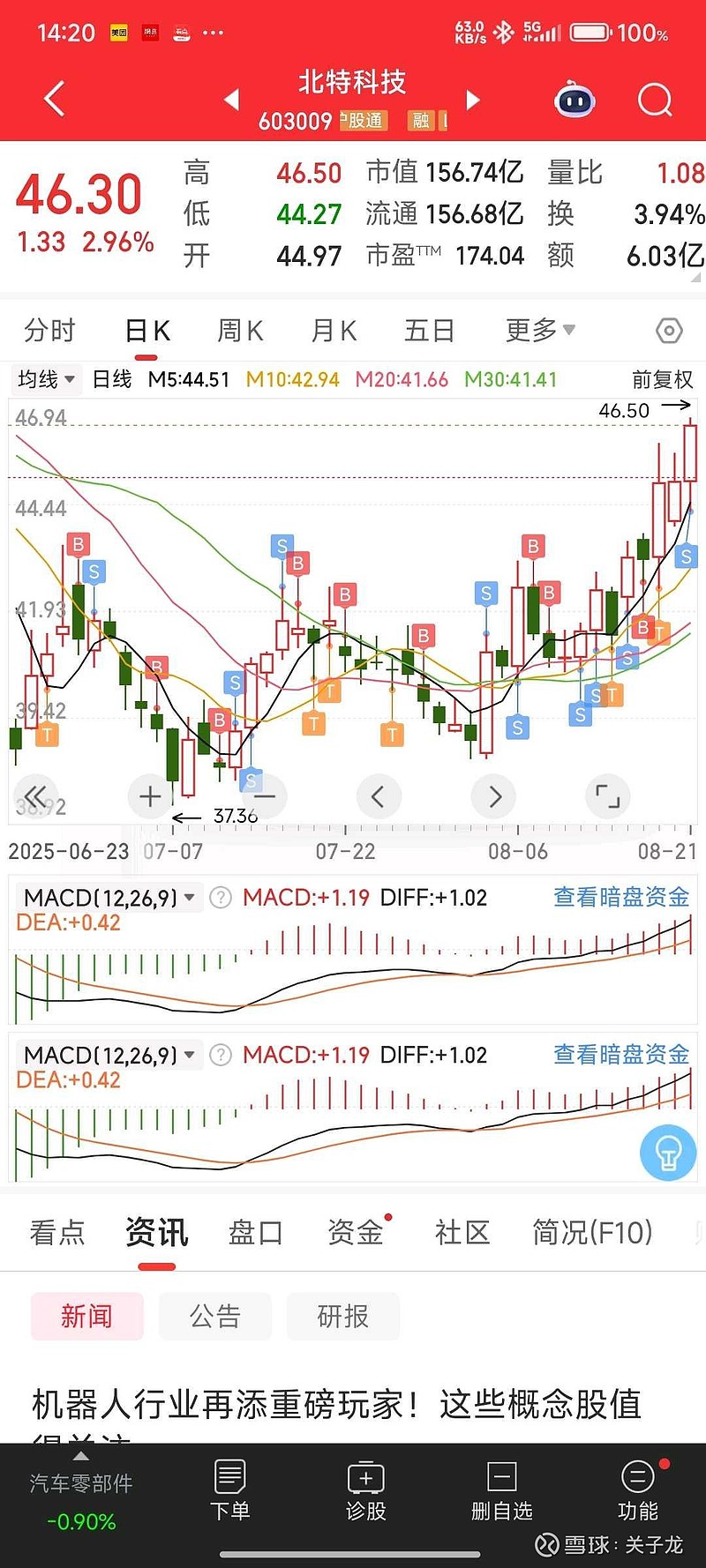Select the 公告 announcements button
706x1568 pixels.
(215, 1316)
